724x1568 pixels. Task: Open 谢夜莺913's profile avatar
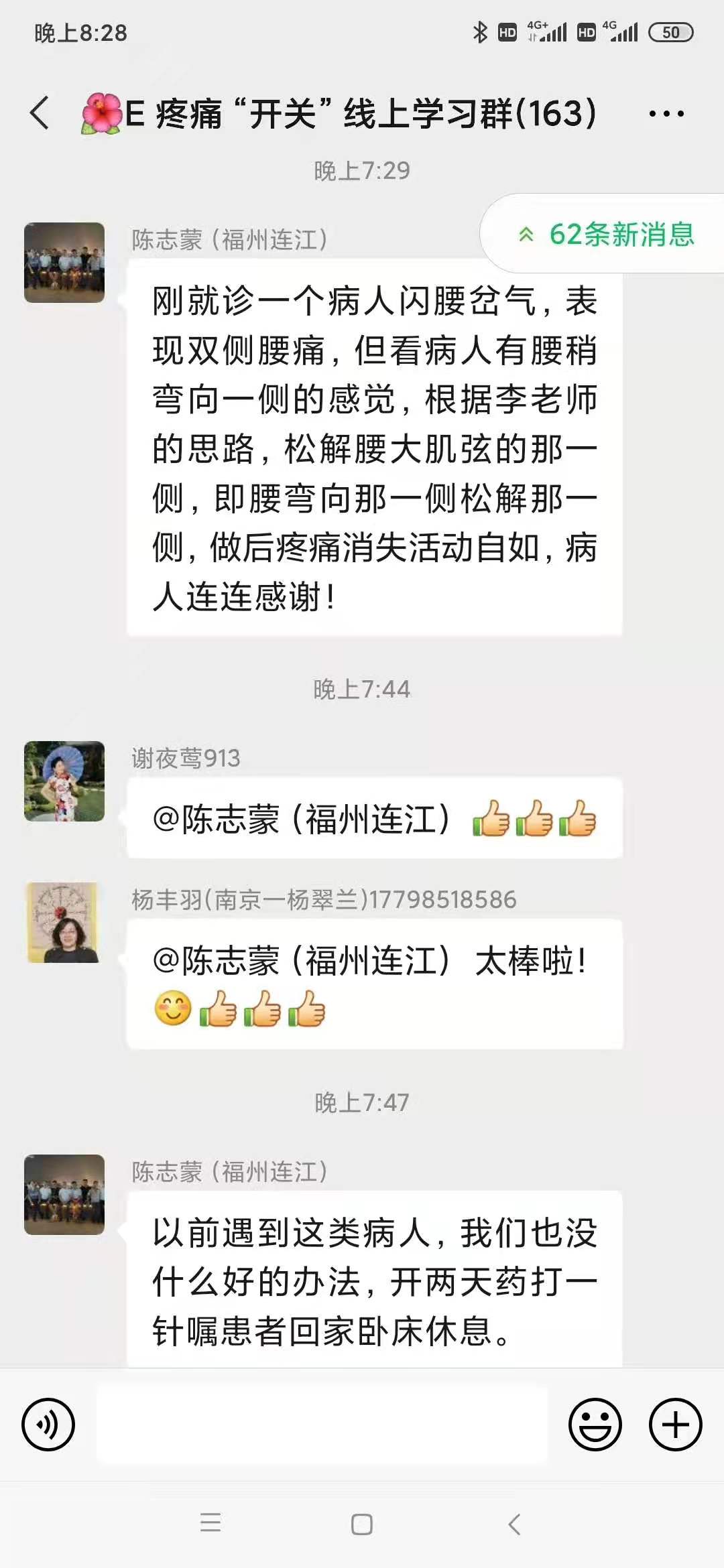(x=64, y=781)
